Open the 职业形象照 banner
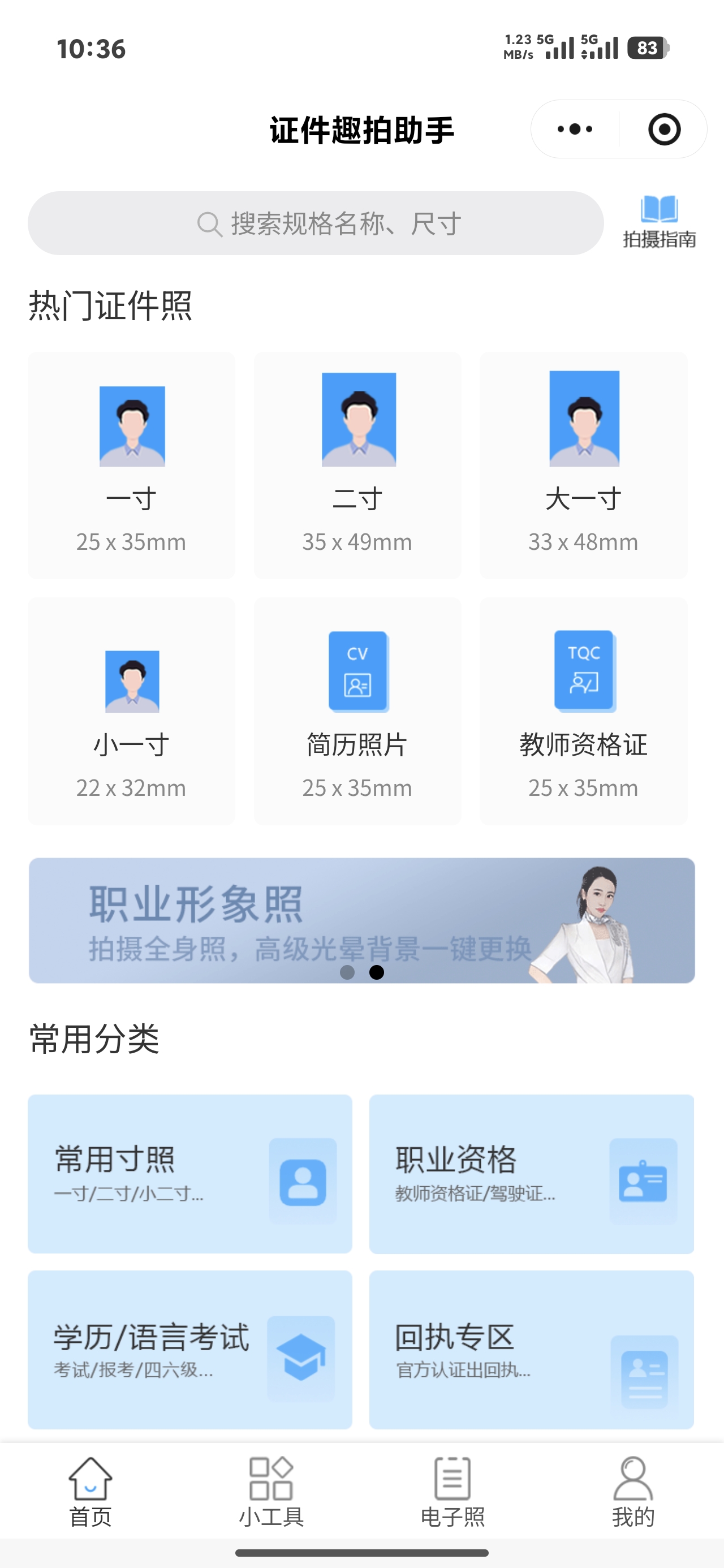 pyautogui.click(x=361, y=920)
